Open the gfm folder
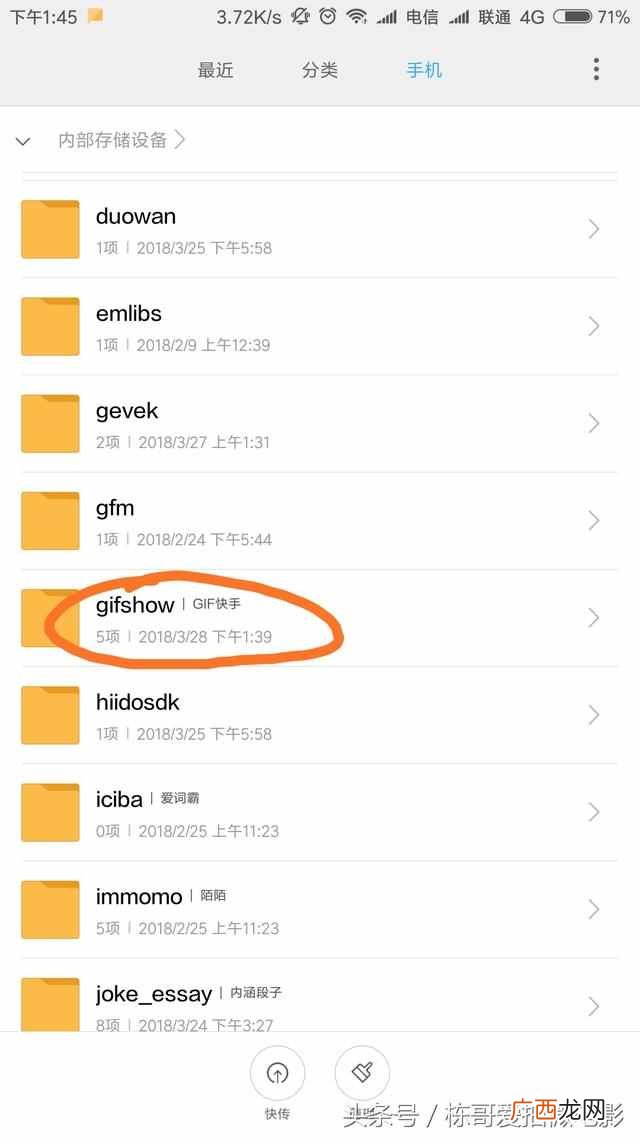 coord(319,521)
